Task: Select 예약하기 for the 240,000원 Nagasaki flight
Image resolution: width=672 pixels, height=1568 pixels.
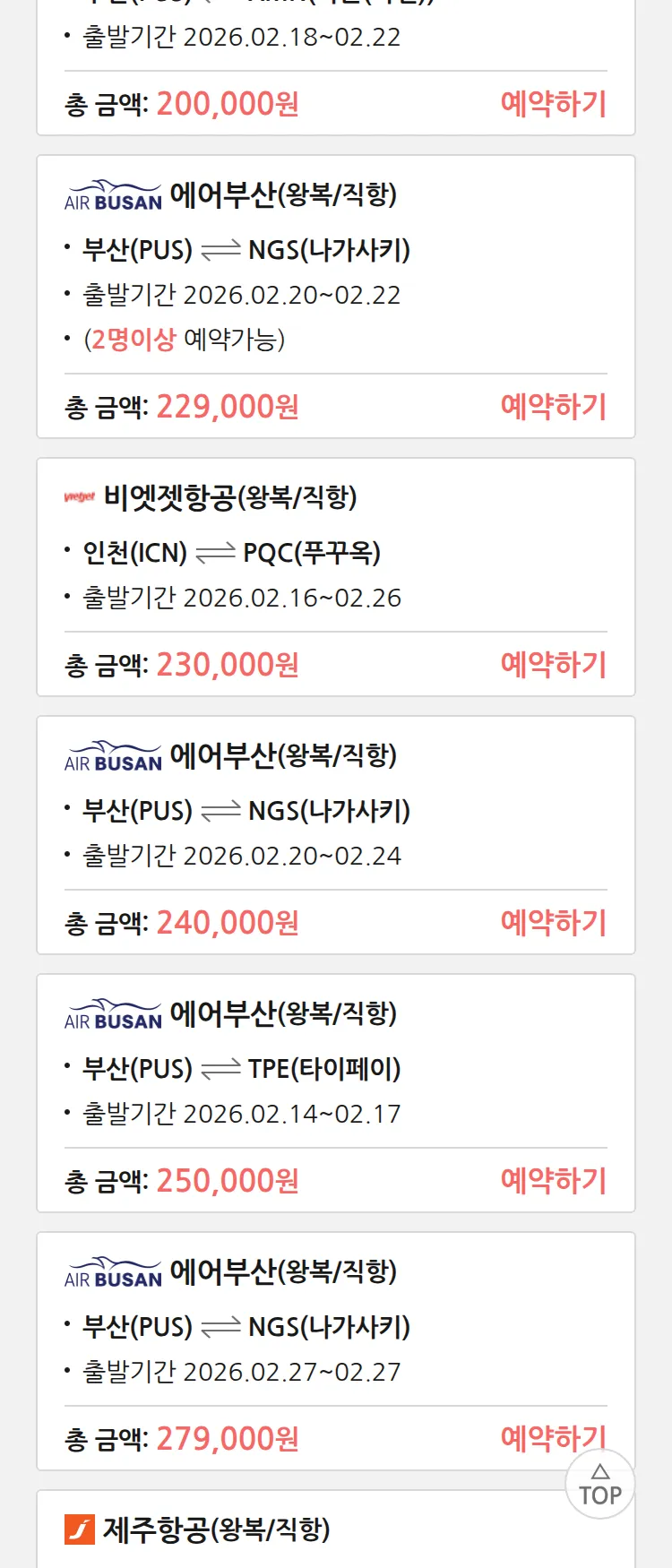Action: point(553,923)
